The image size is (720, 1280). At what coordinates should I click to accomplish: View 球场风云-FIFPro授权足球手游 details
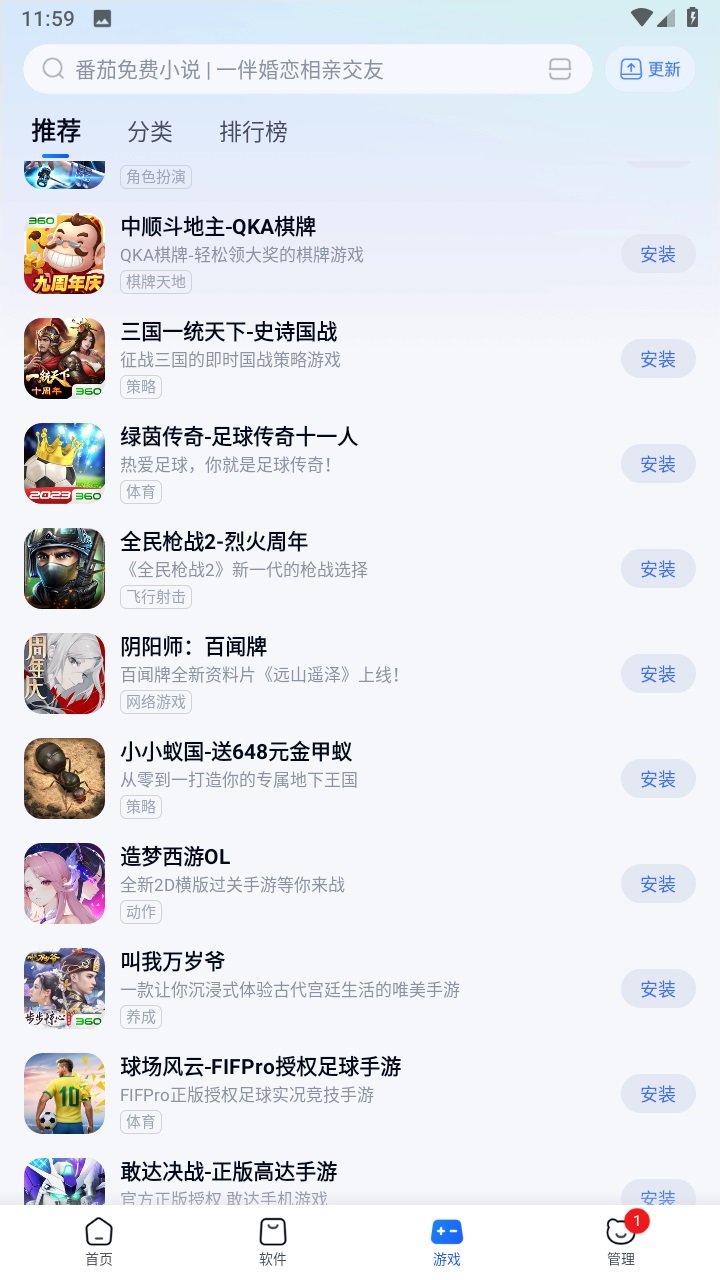(260, 1067)
